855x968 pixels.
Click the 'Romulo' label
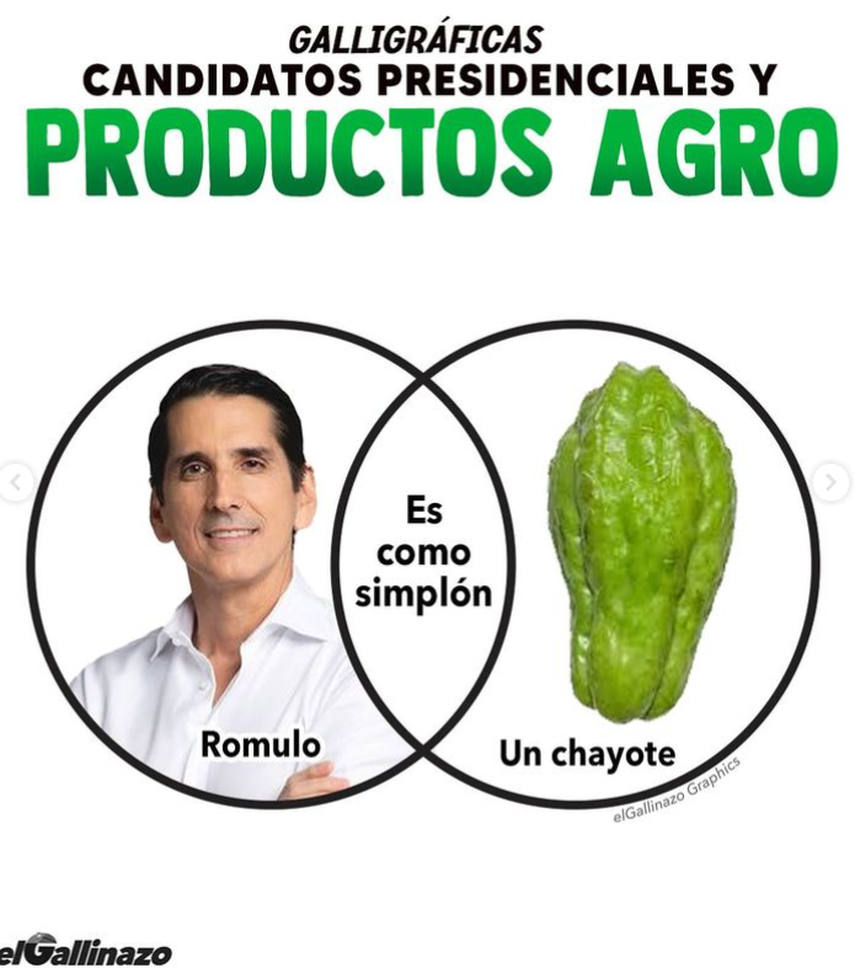tap(259, 745)
